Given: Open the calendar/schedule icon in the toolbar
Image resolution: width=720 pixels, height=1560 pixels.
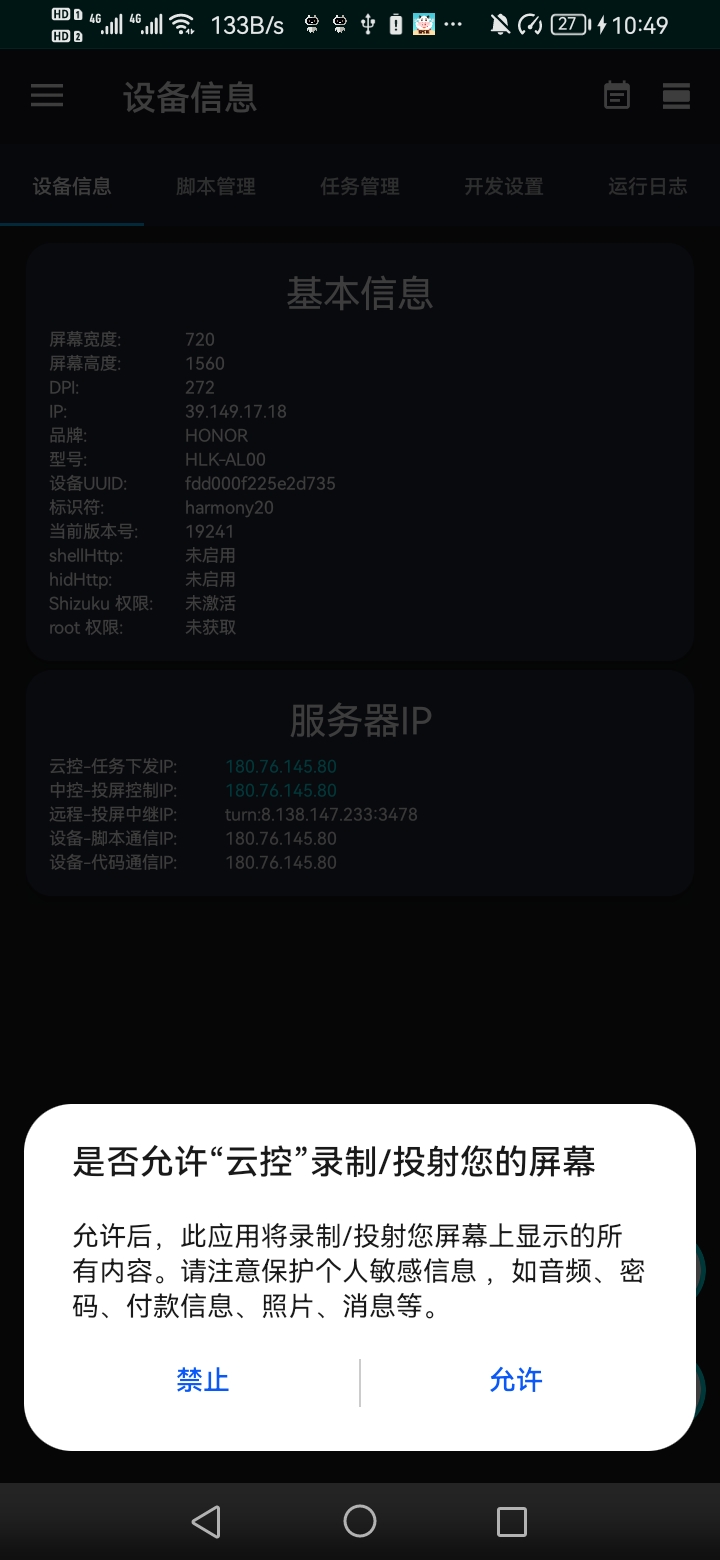Looking at the screenshot, I should click(x=617, y=96).
